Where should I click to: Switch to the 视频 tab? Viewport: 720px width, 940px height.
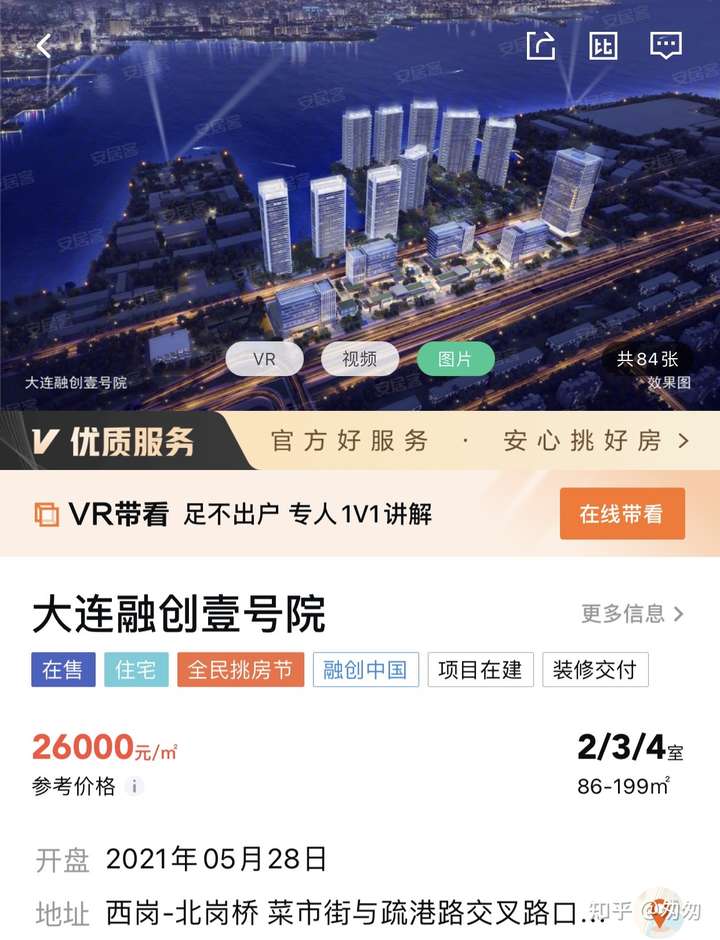click(x=359, y=359)
